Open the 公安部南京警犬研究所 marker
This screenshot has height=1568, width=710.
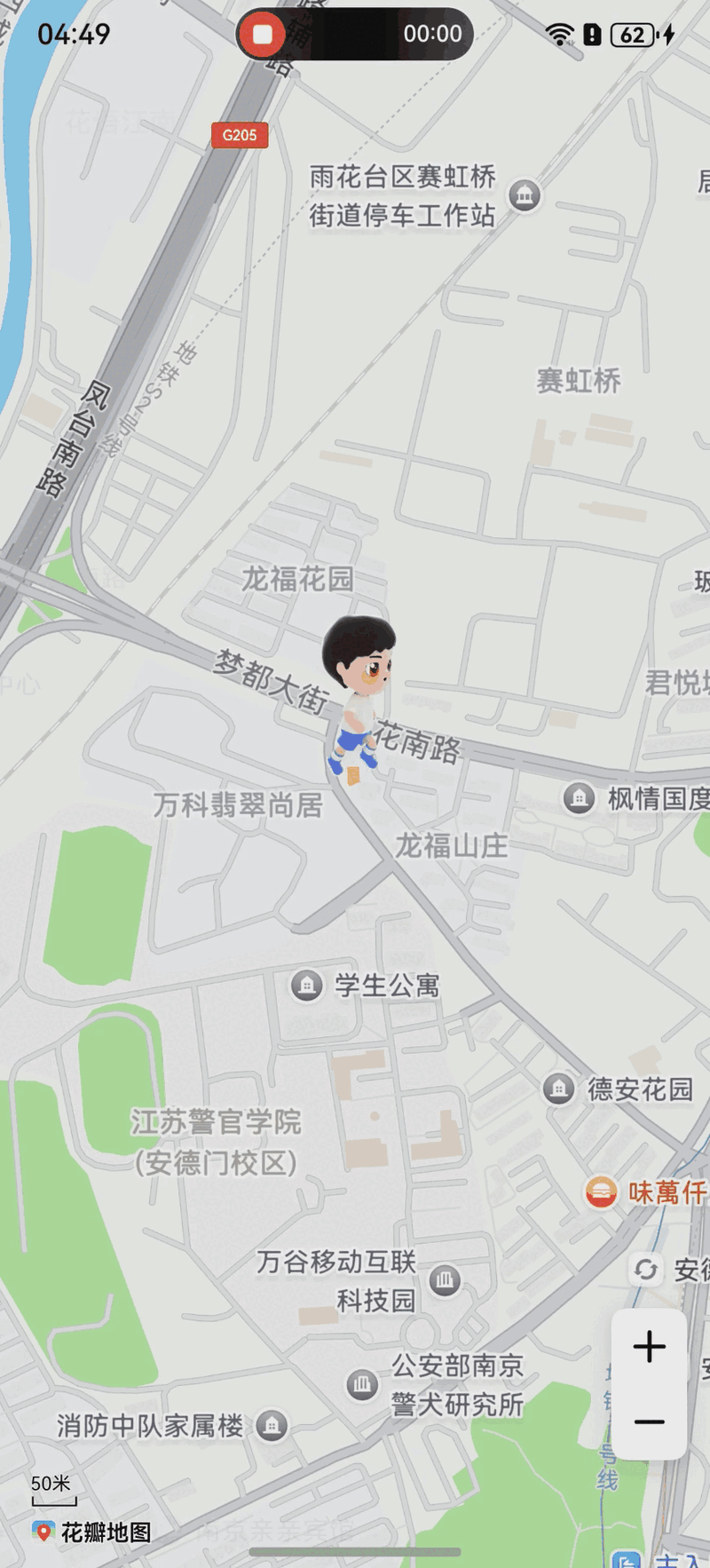point(362,1384)
